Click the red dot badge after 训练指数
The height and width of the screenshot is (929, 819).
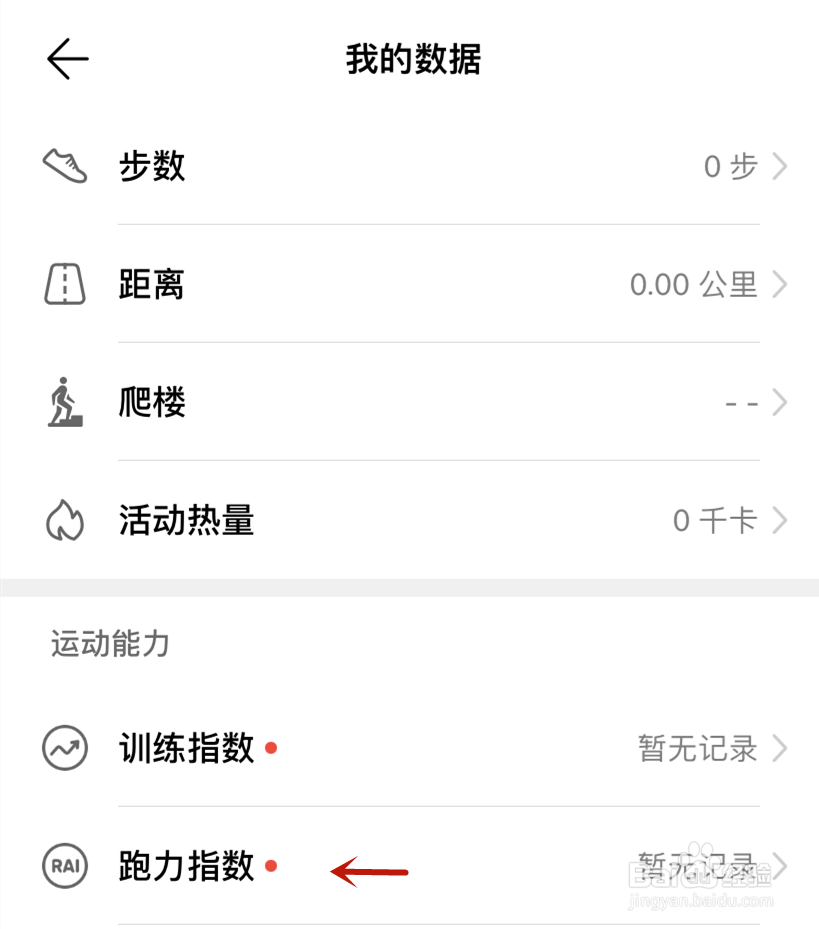click(x=270, y=747)
